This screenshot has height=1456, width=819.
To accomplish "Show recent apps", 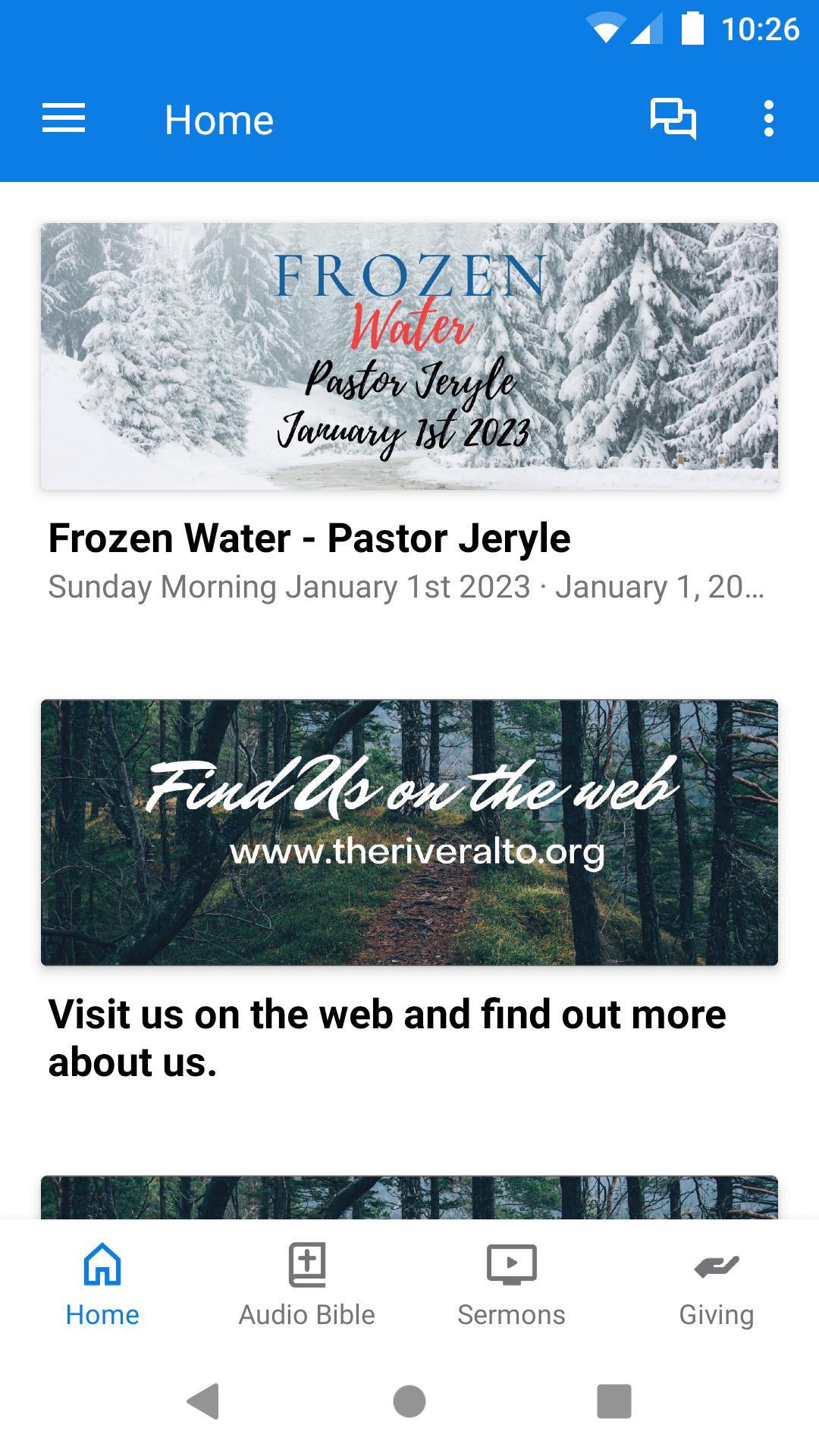I will point(614,1401).
